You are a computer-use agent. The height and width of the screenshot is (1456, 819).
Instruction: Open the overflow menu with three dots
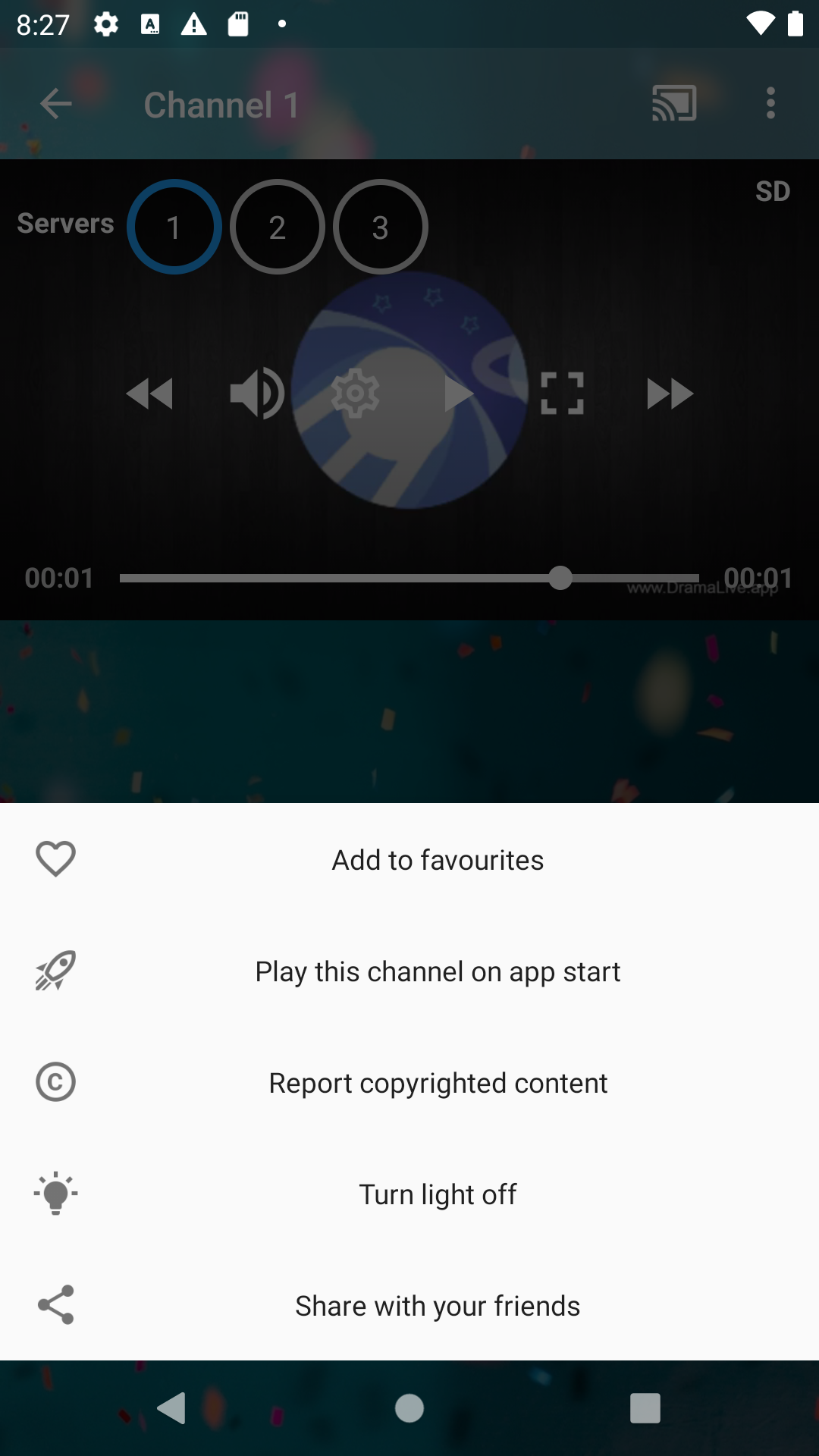point(770,104)
